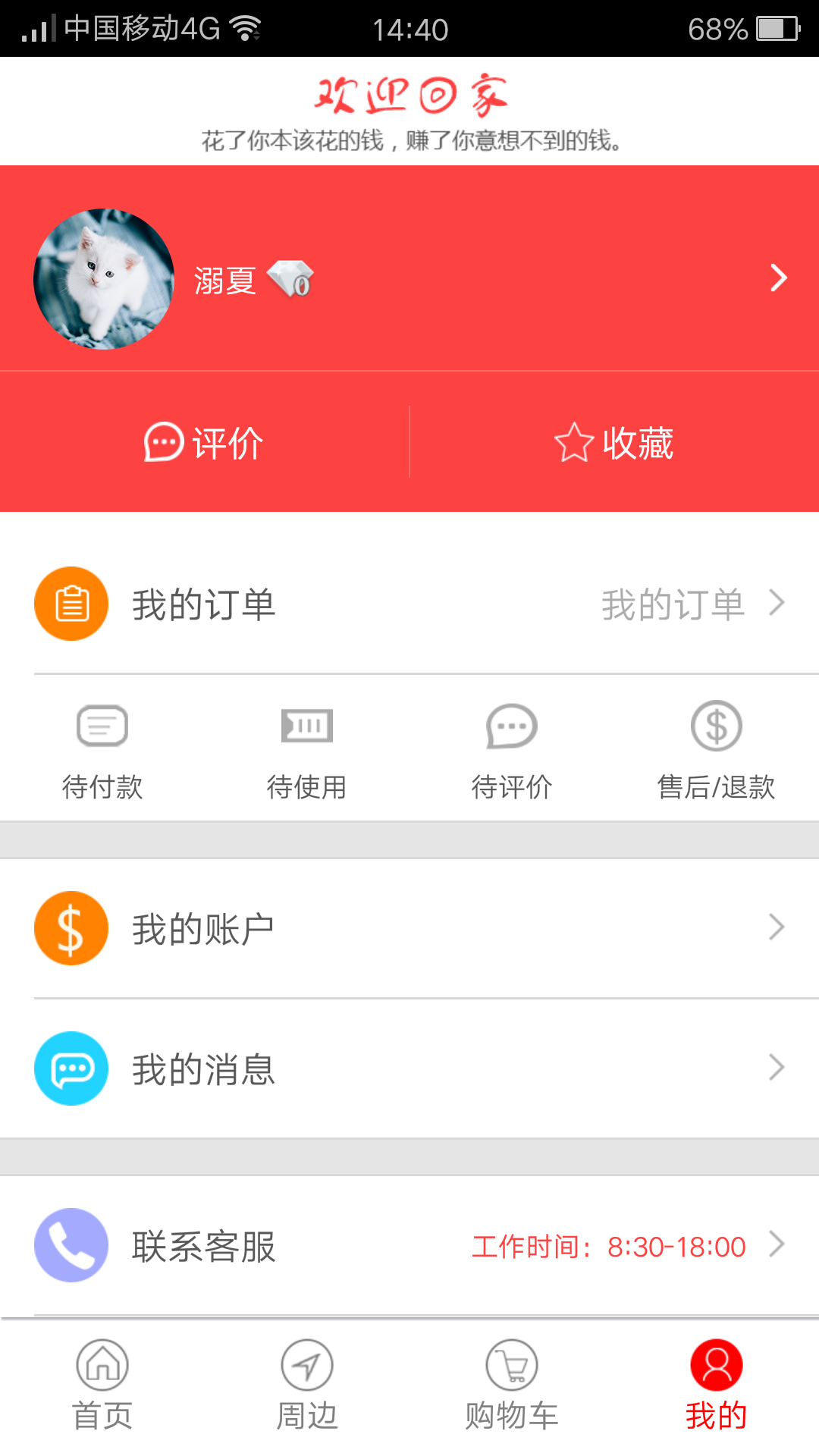Open 我的消息 message bubble icon

coord(71,1068)
